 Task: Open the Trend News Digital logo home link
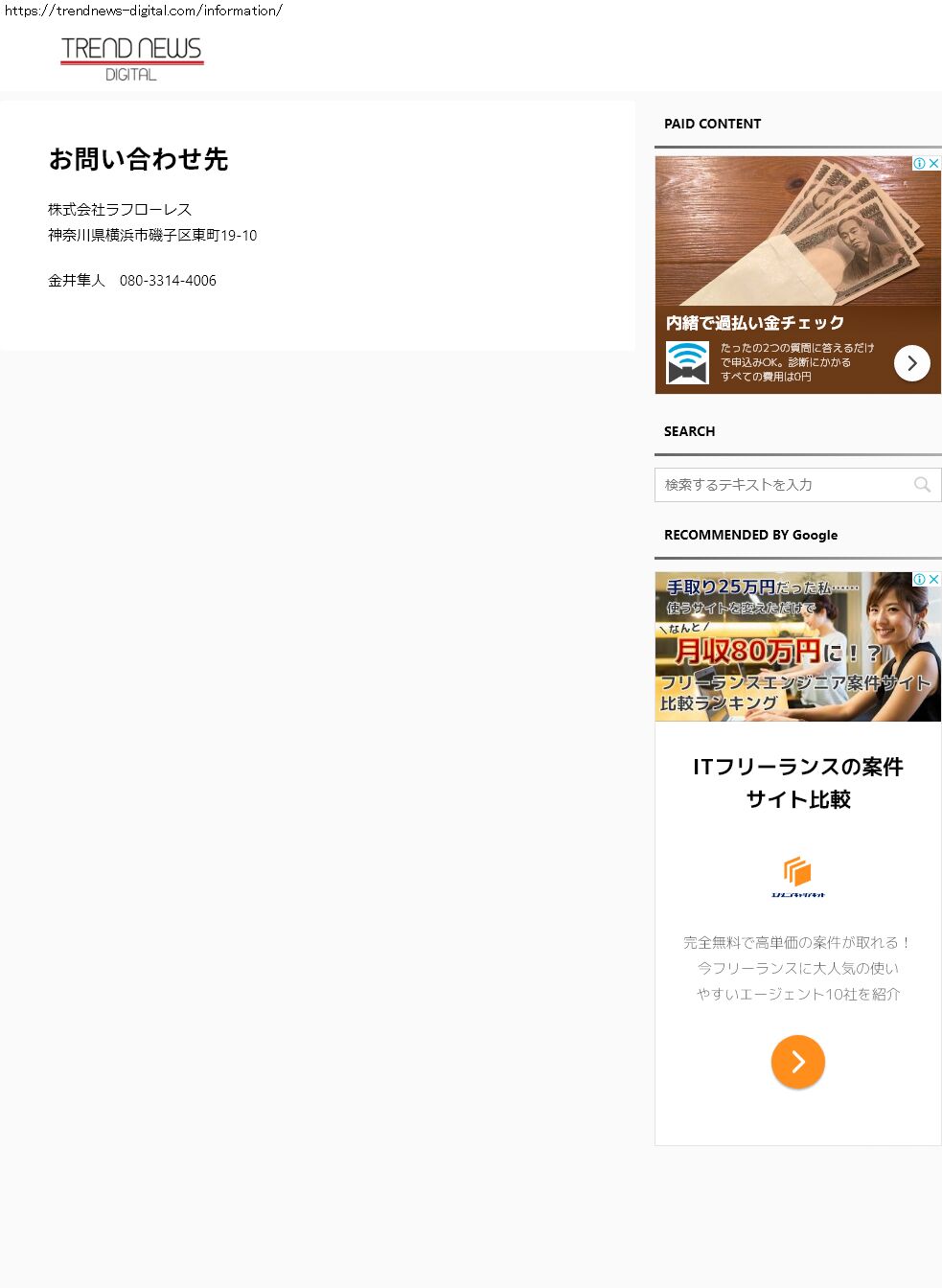(x=131, y=59)
